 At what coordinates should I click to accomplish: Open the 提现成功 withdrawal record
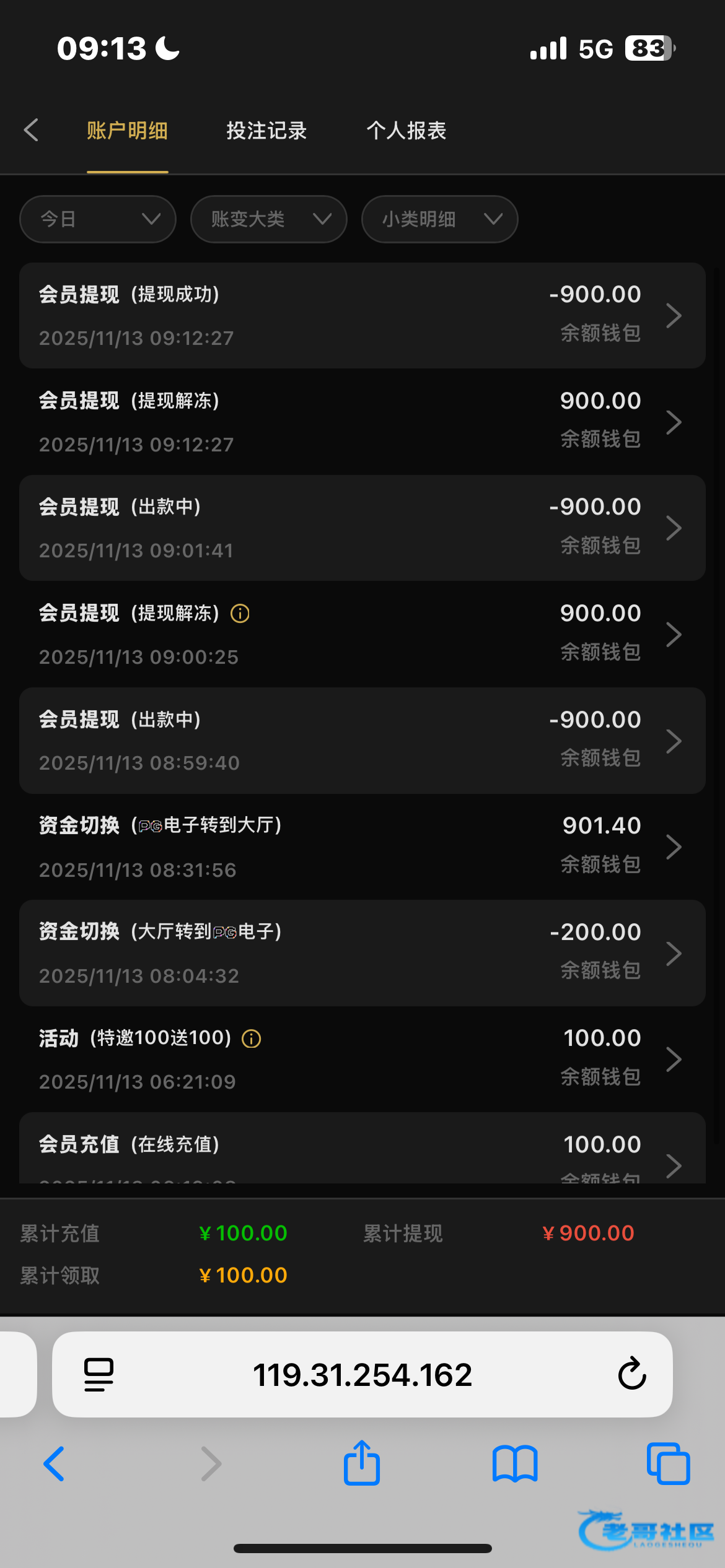[x=362, y=316]
